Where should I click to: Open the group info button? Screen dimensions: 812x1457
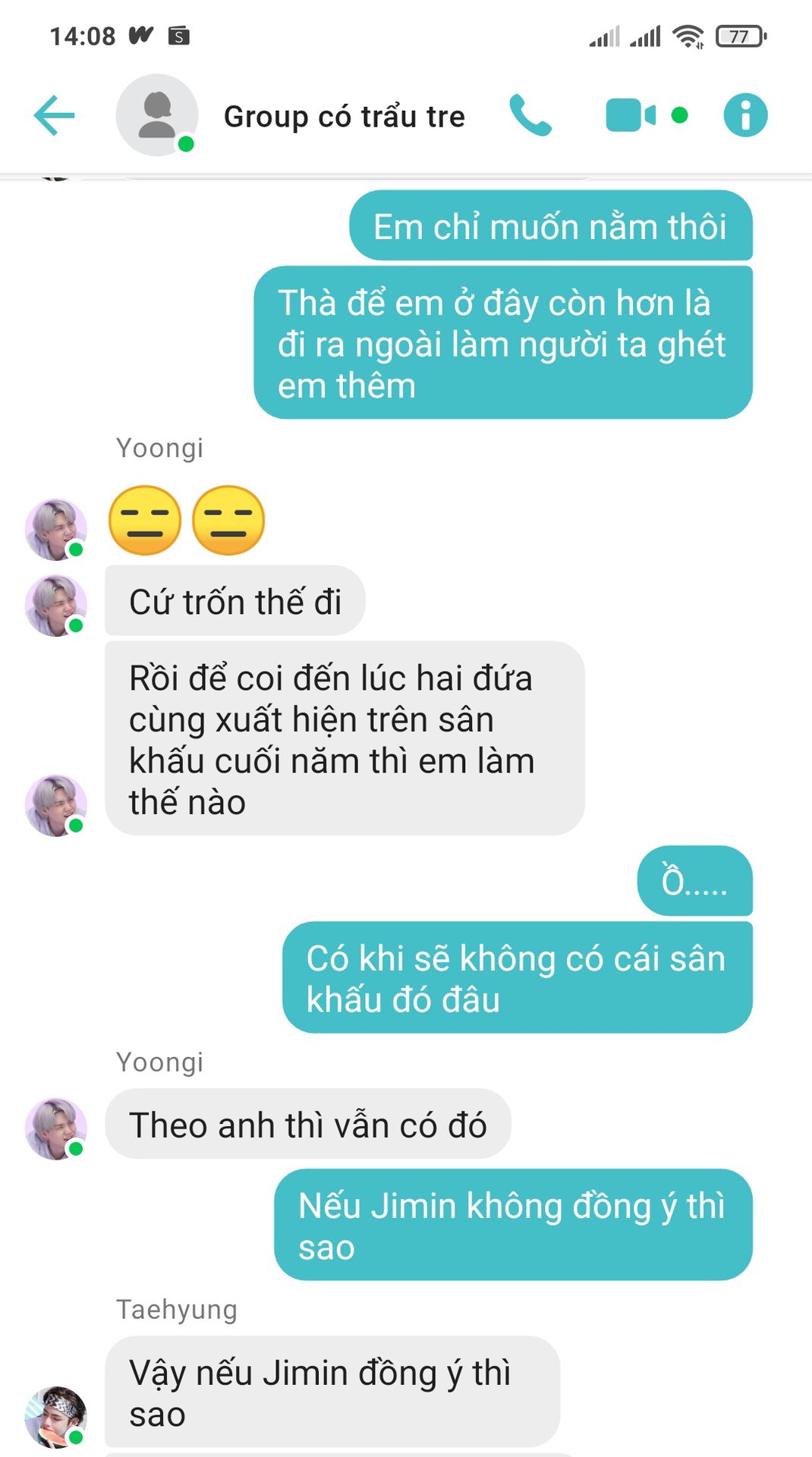coord(745,115)
